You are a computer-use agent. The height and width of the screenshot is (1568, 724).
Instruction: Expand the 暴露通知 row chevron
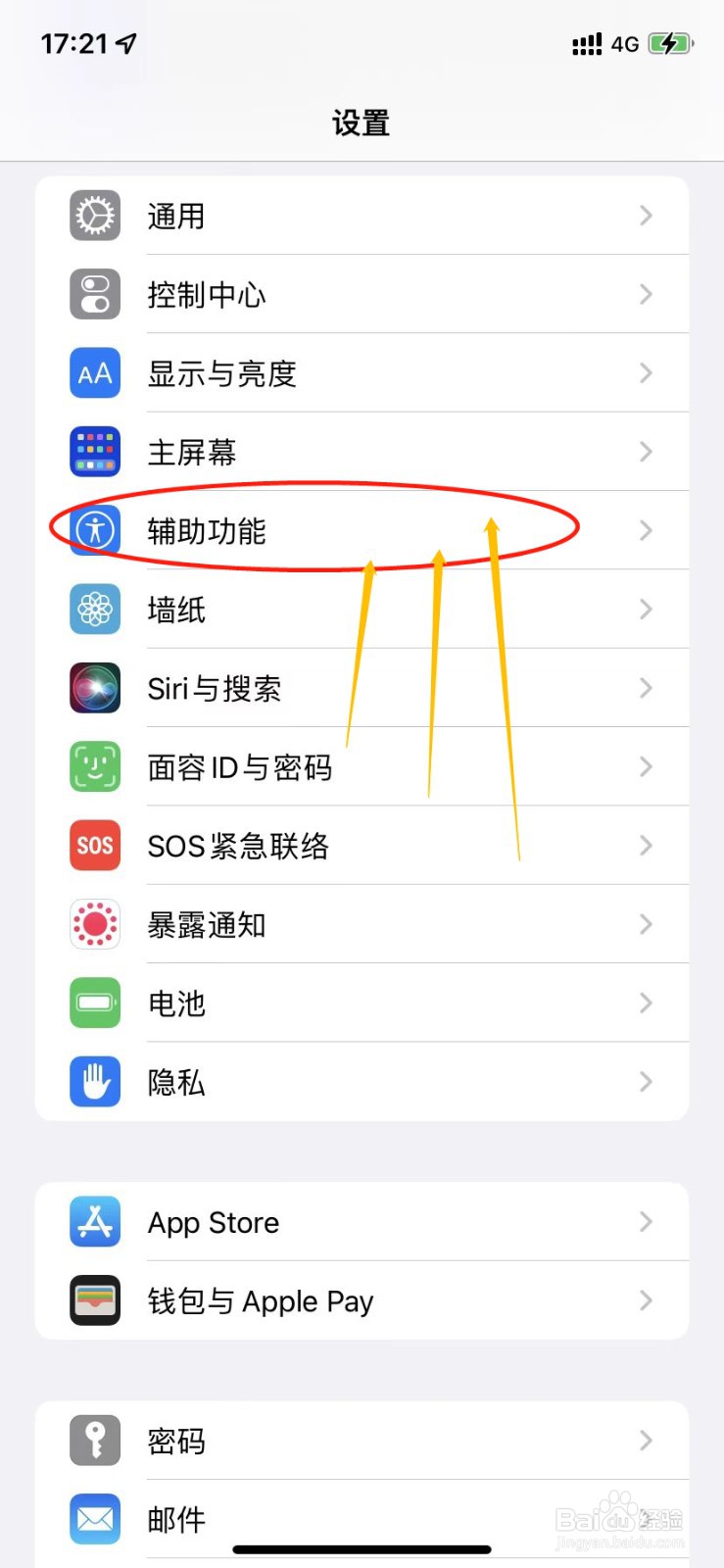click(645, 924)
